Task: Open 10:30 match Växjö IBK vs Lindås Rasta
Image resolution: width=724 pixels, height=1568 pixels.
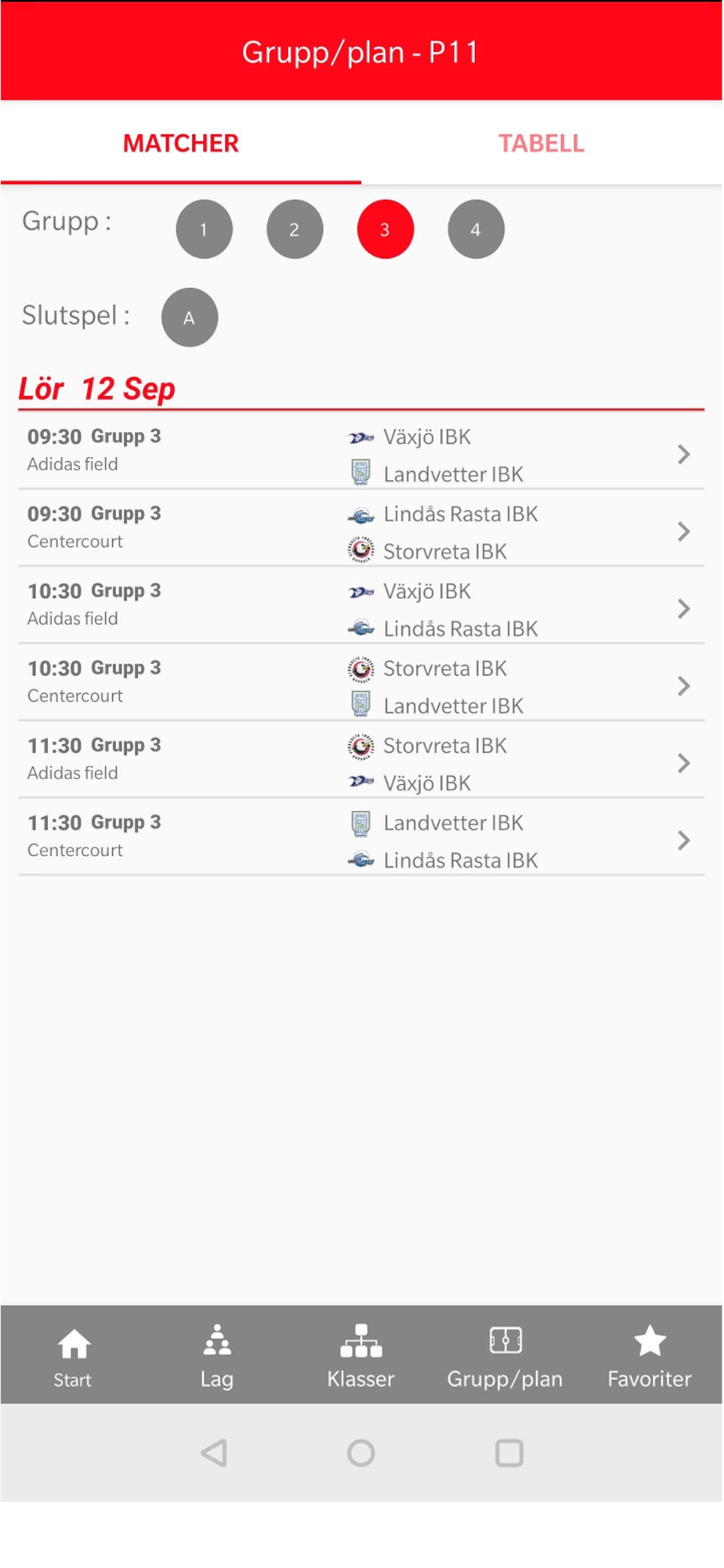Action: point(361,608)
